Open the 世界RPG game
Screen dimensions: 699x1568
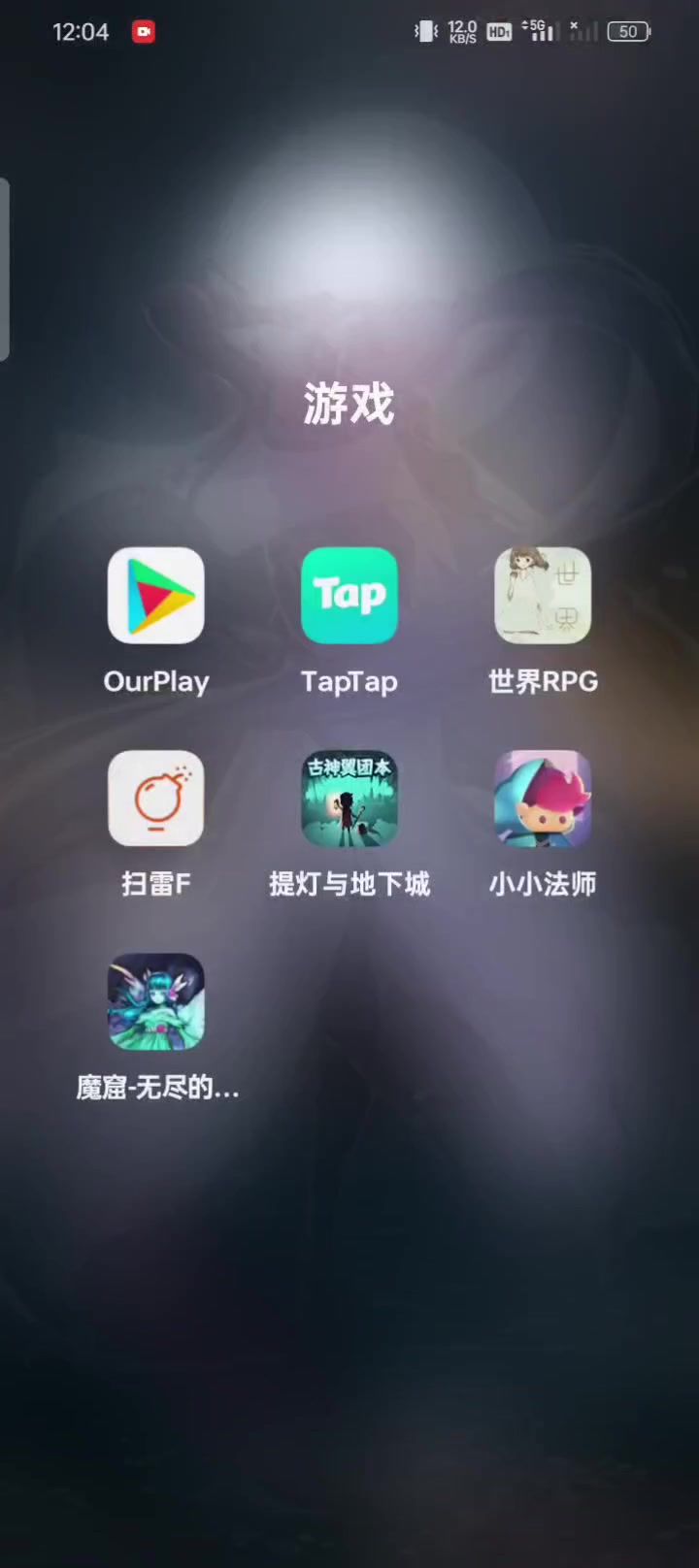(543, 596)
